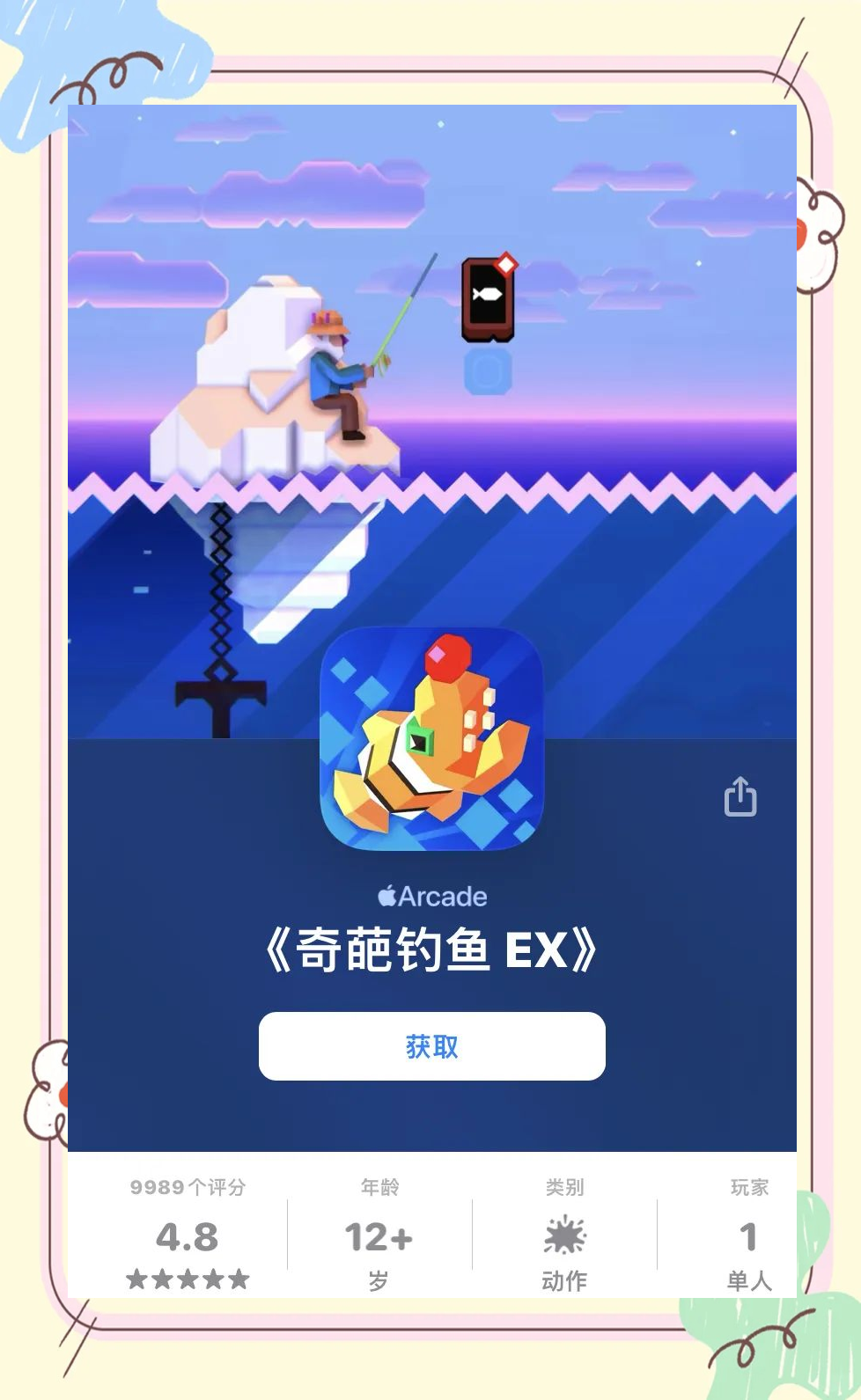This screenshot has height=1400, width=861.
Task: Open the 类别 category section
Action: pyautogui.click(x=563, y=1186)
